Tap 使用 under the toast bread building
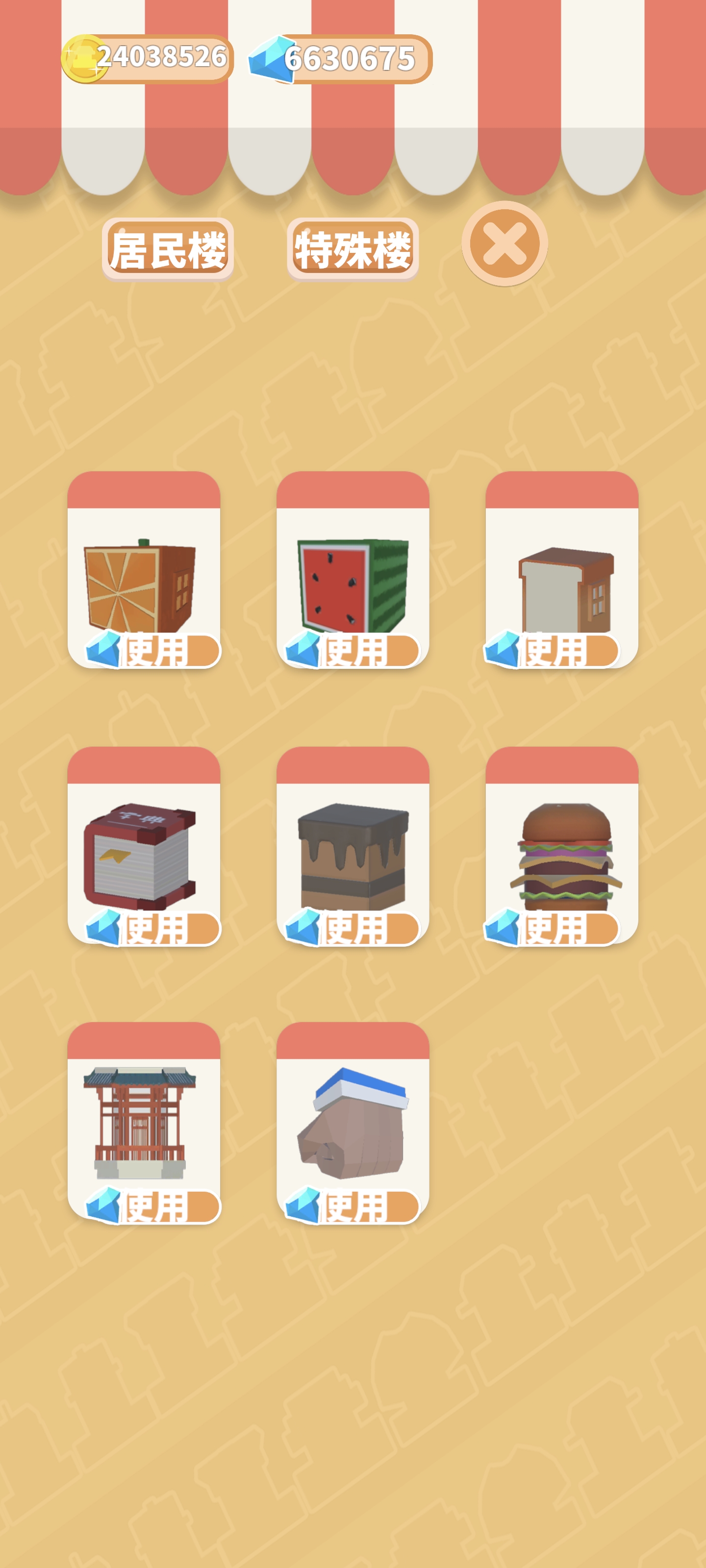Viewport: 706px width, 1568px height. tap(553, 650)
